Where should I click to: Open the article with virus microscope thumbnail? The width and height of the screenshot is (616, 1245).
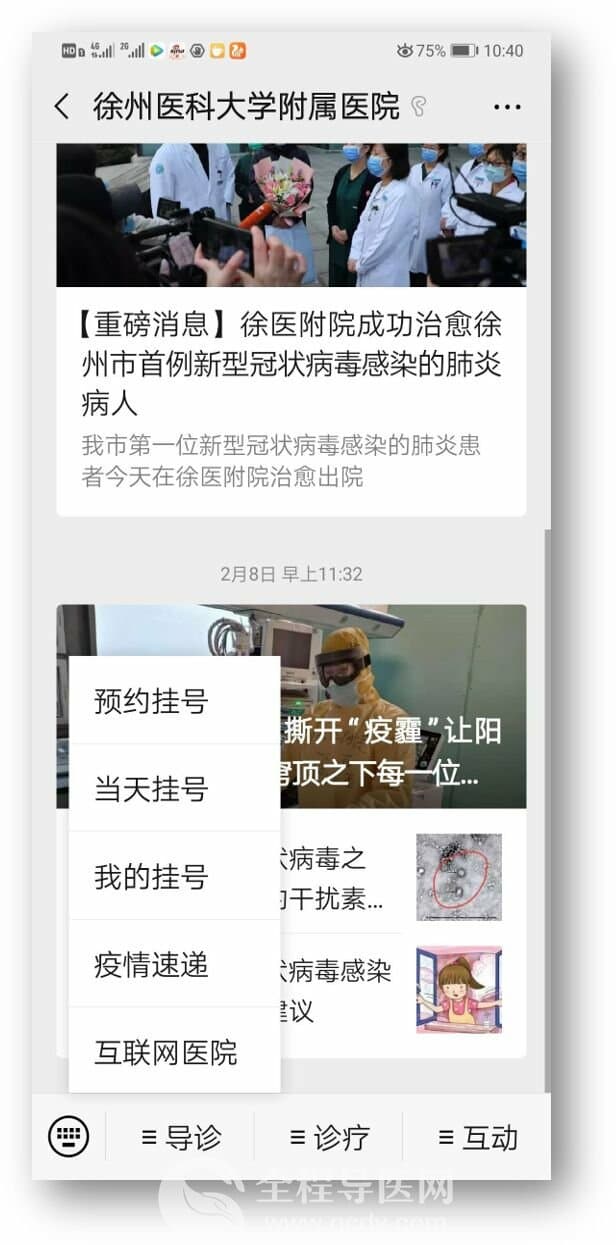(458, 877)
